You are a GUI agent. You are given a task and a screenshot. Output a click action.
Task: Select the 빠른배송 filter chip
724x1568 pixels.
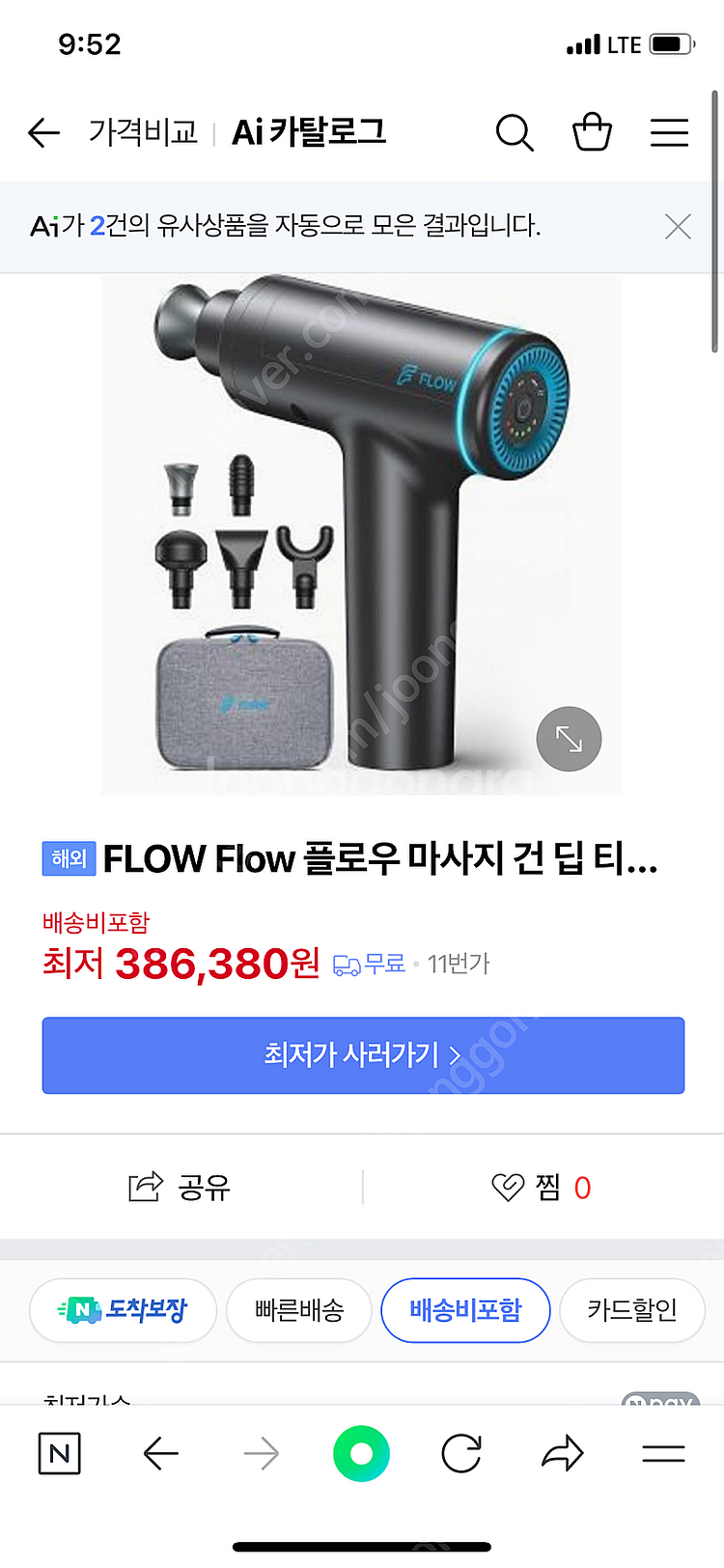tap(298, 1310)
